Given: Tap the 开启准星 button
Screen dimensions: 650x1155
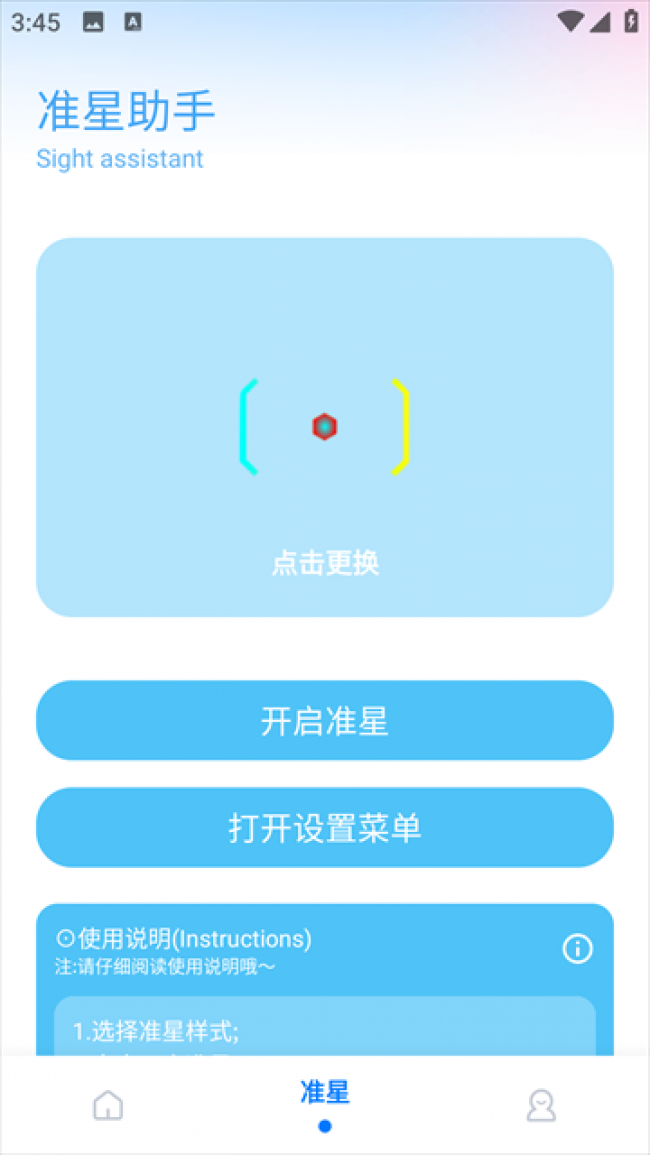Looking at the screenshot, I should pos(324,721).
